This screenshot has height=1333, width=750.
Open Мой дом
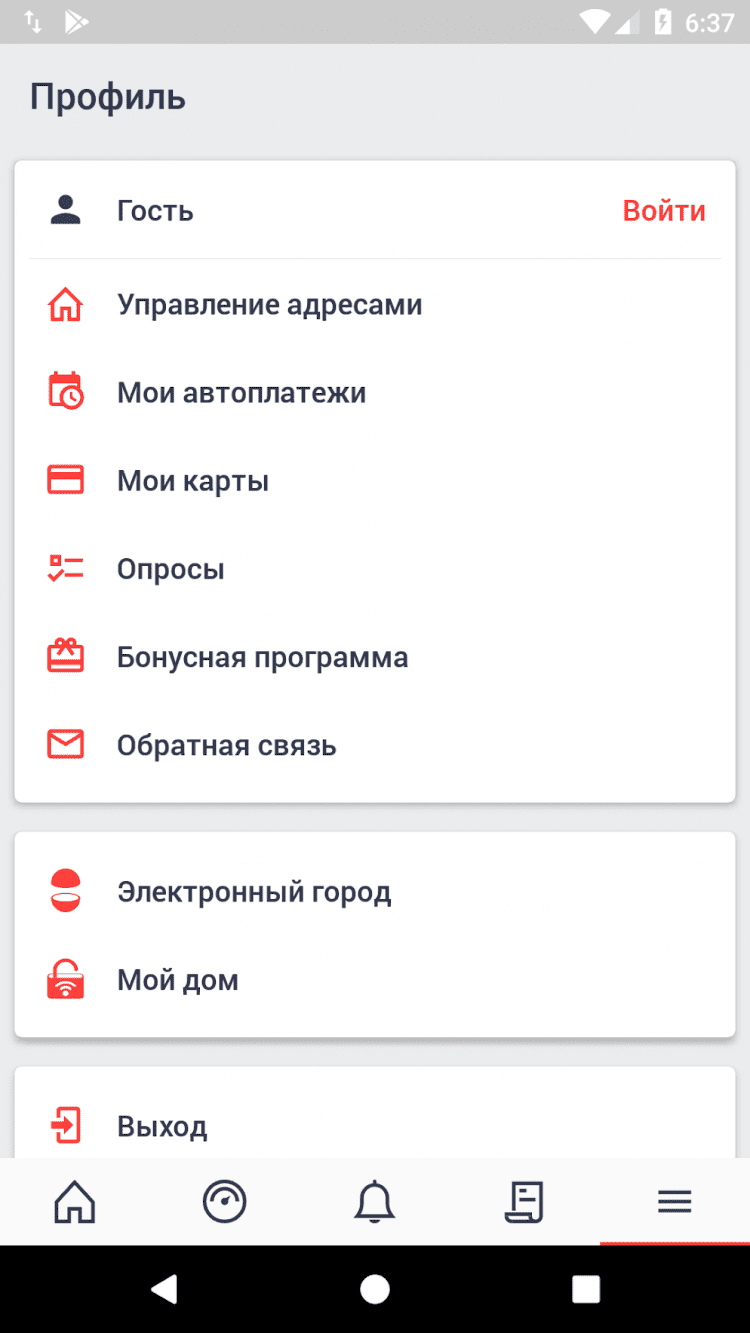(178, 979)
